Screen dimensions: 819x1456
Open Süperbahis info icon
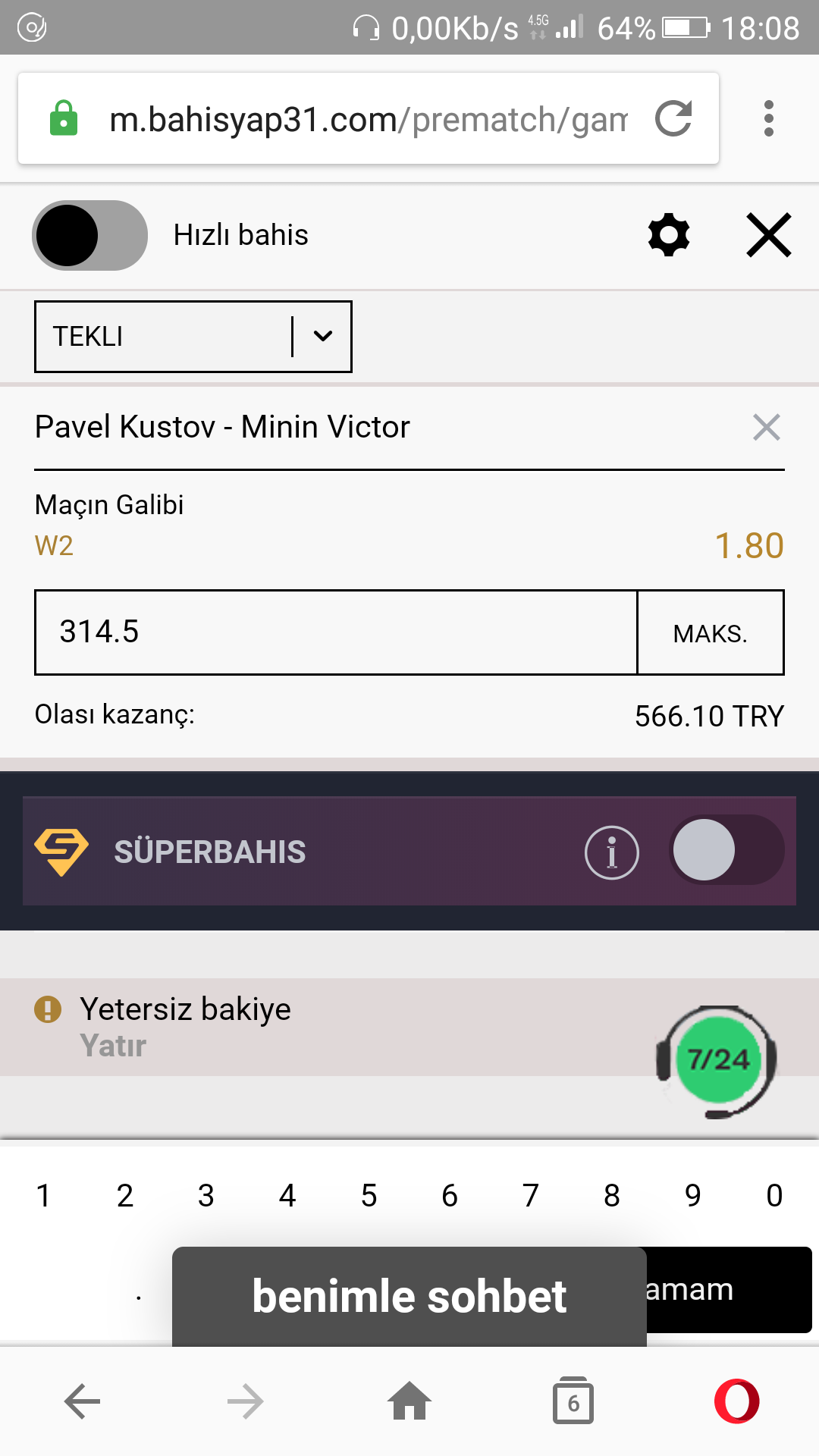tap(611, 852)
